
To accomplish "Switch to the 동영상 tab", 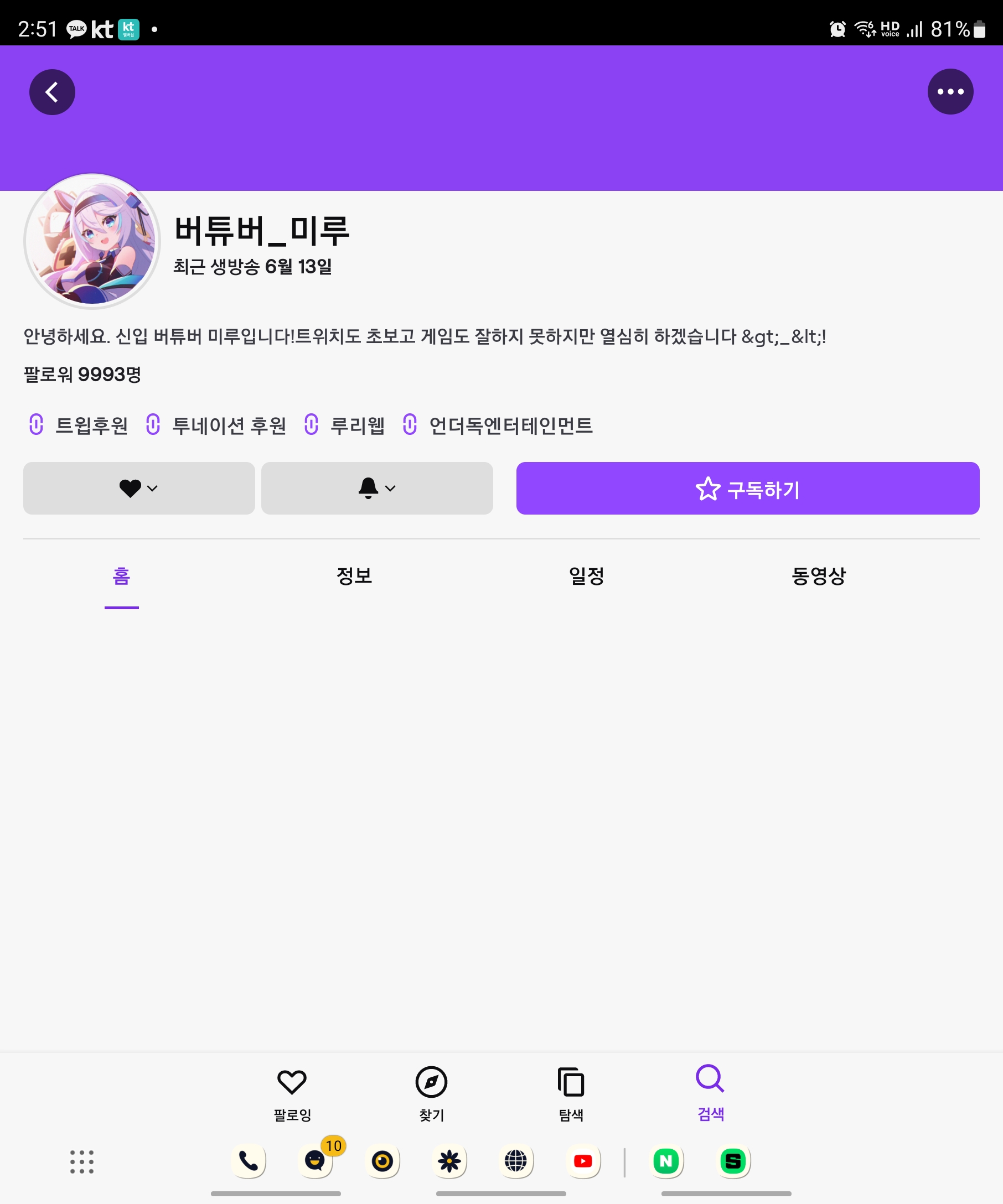I will tap(818, 575).
